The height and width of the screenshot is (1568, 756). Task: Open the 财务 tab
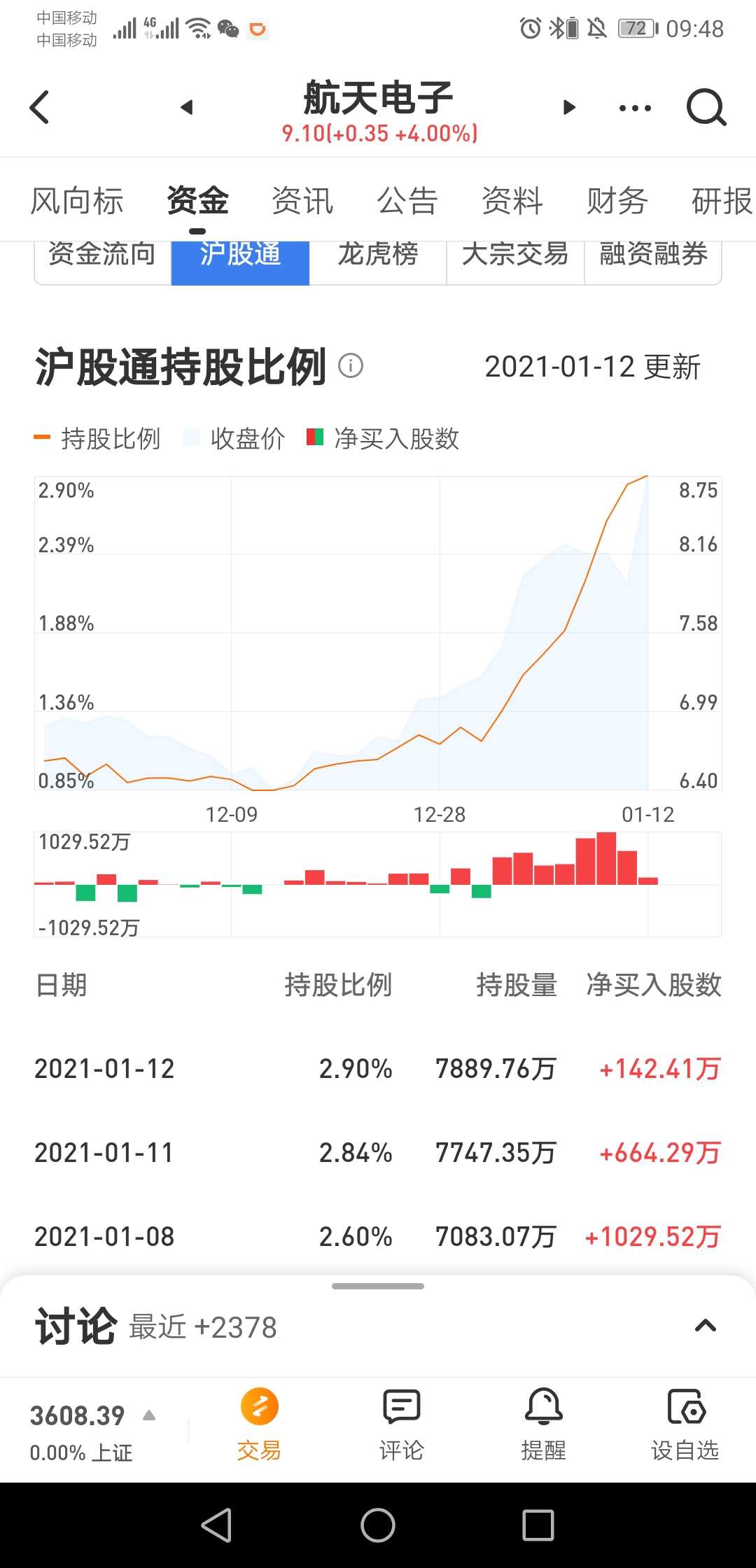(617, 201)
